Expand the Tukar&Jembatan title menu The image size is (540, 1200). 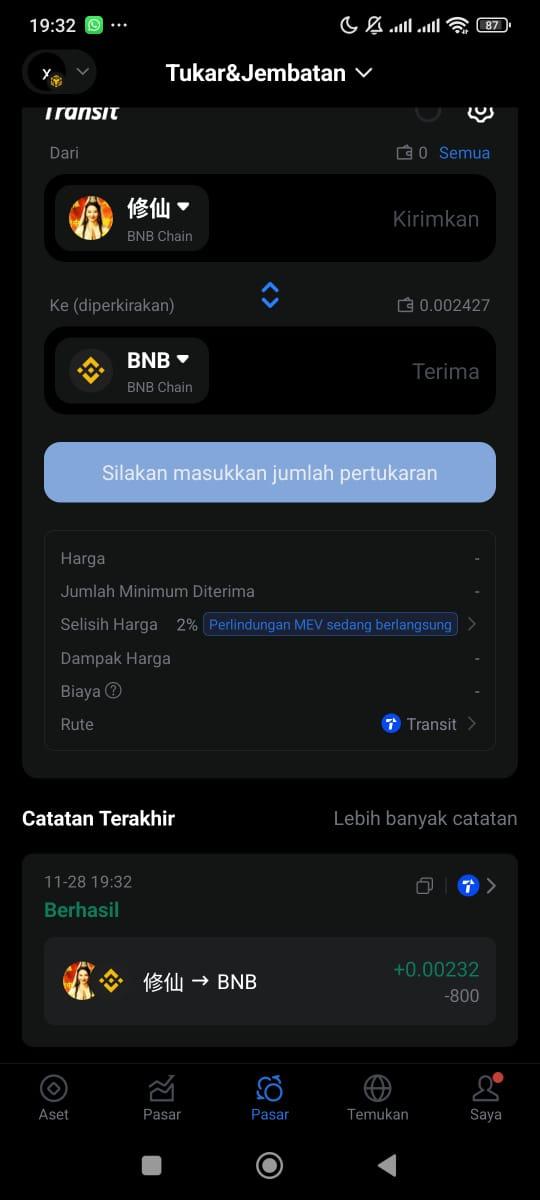point(269,73)
